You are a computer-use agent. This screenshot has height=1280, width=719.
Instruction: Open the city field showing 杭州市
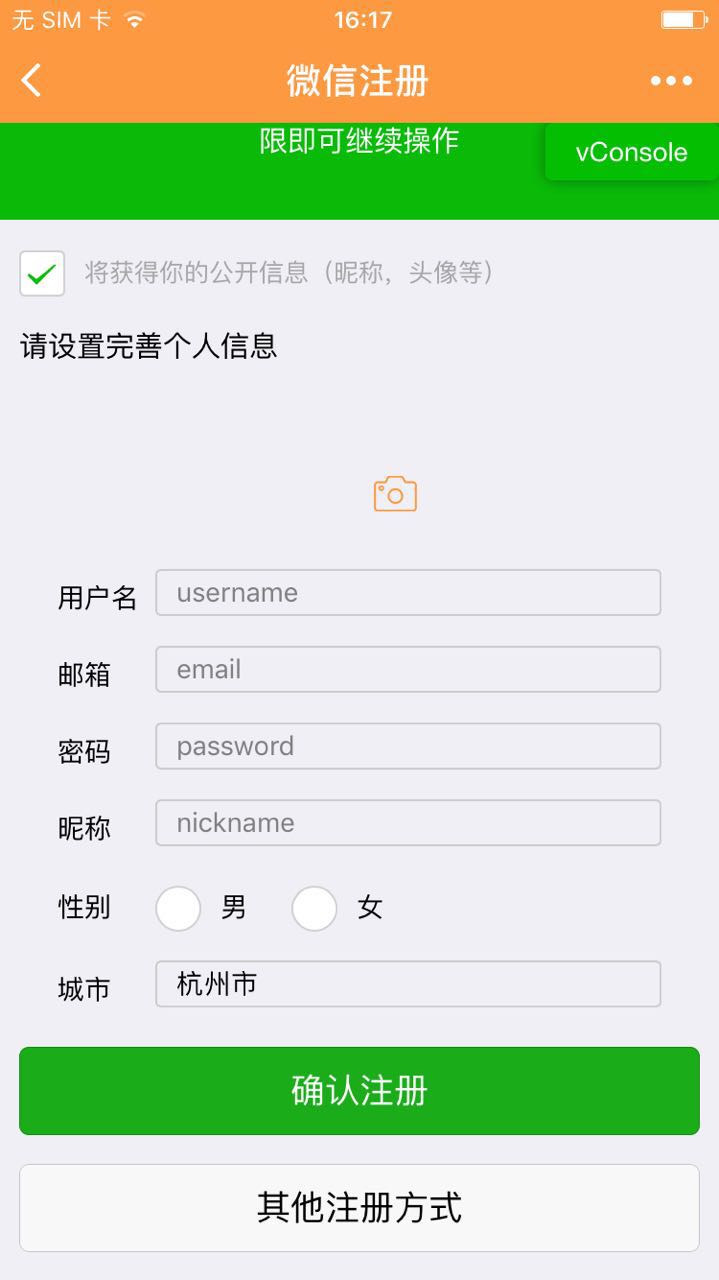point(408,984)
